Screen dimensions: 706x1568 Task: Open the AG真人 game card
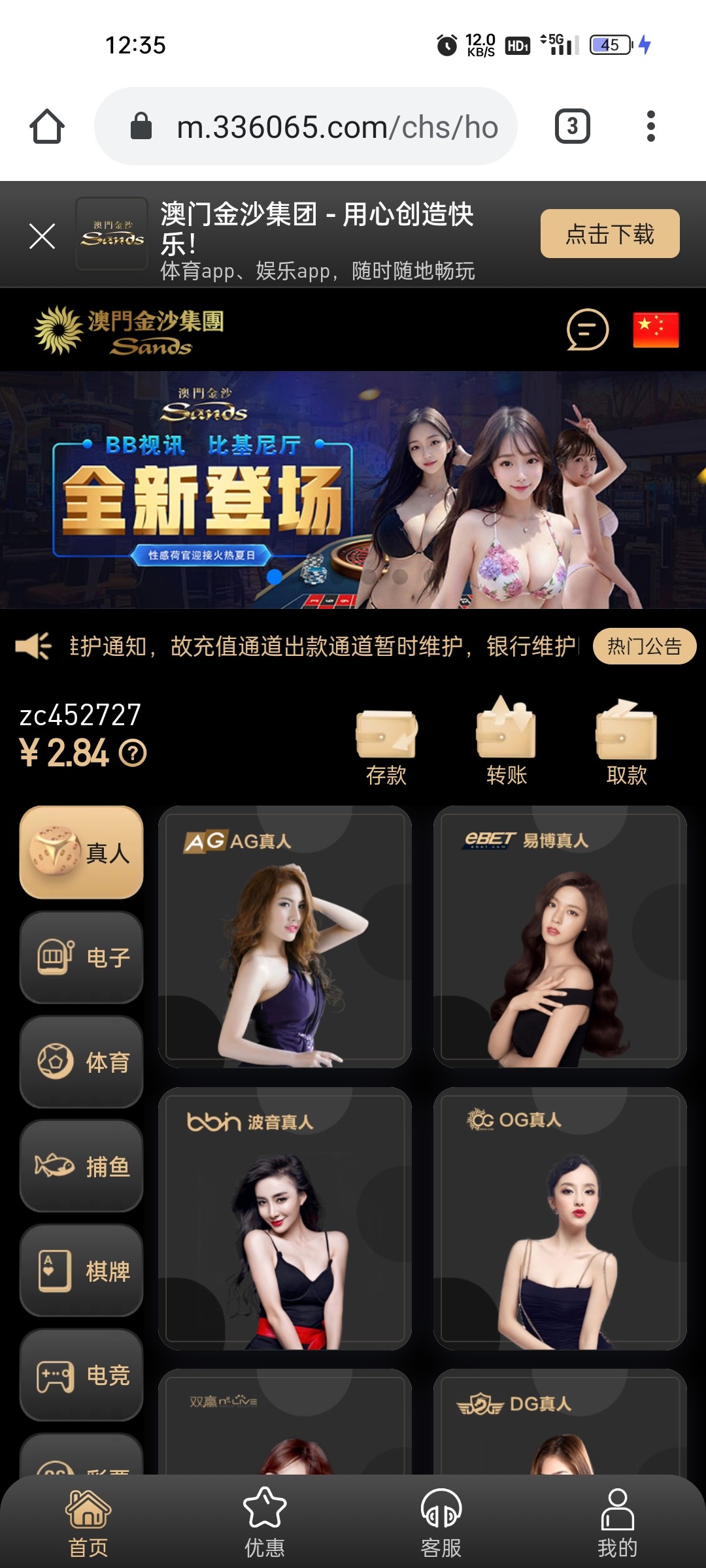(285, 937)
